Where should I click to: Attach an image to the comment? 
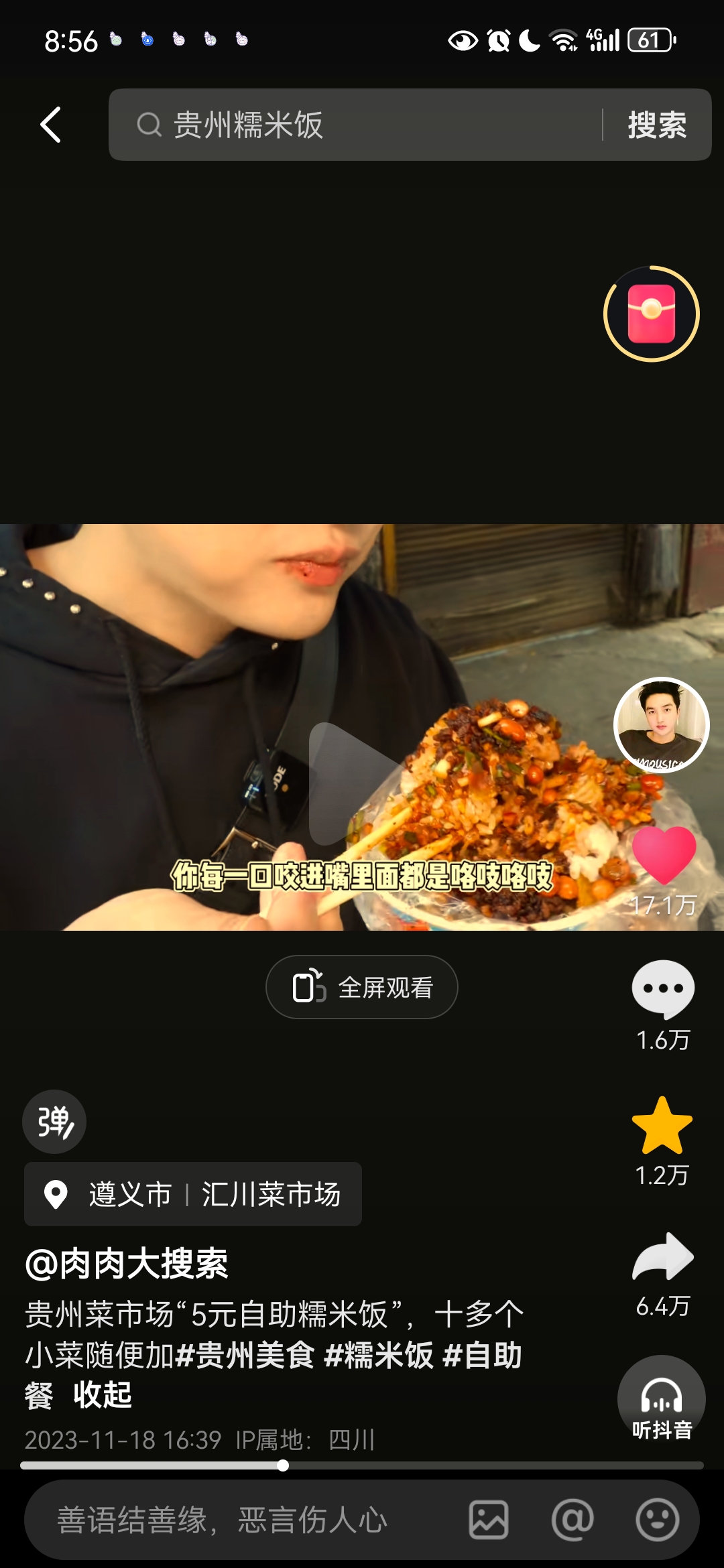(x=489, y=1520)
